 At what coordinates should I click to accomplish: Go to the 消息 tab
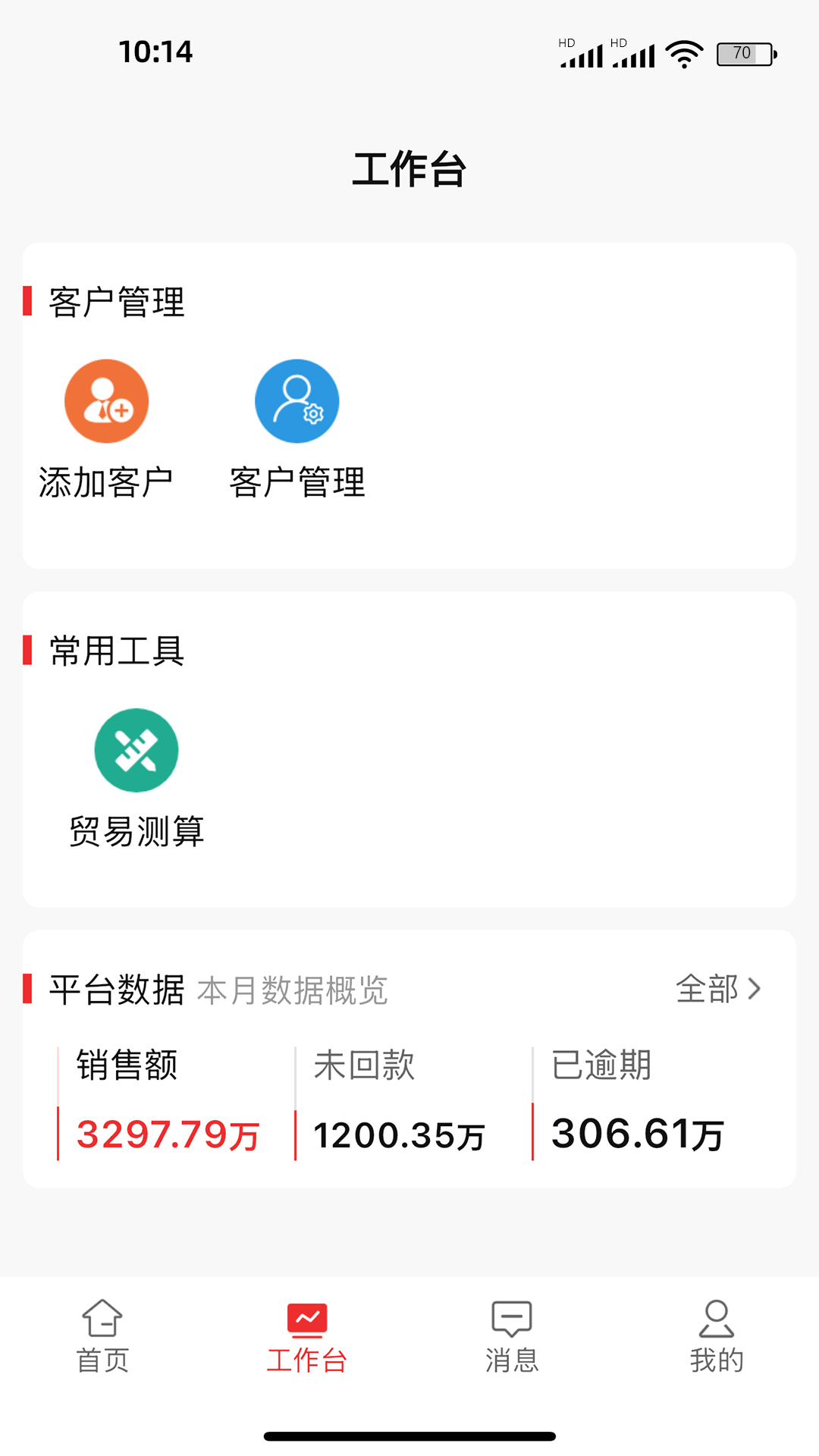(x=512, y=1337)
